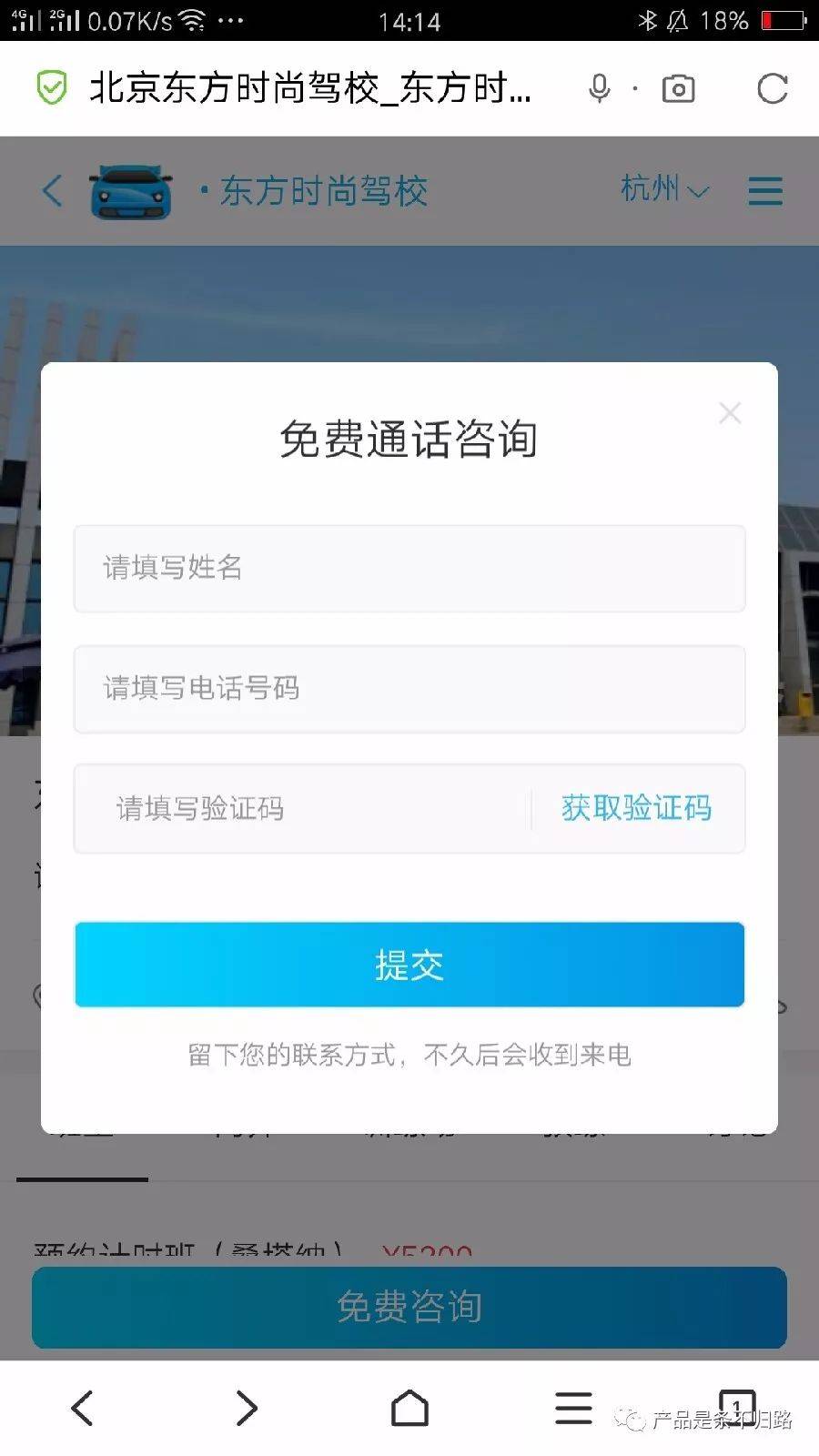
Task: Open the browser bottom menu
Action: point(573,1408)
